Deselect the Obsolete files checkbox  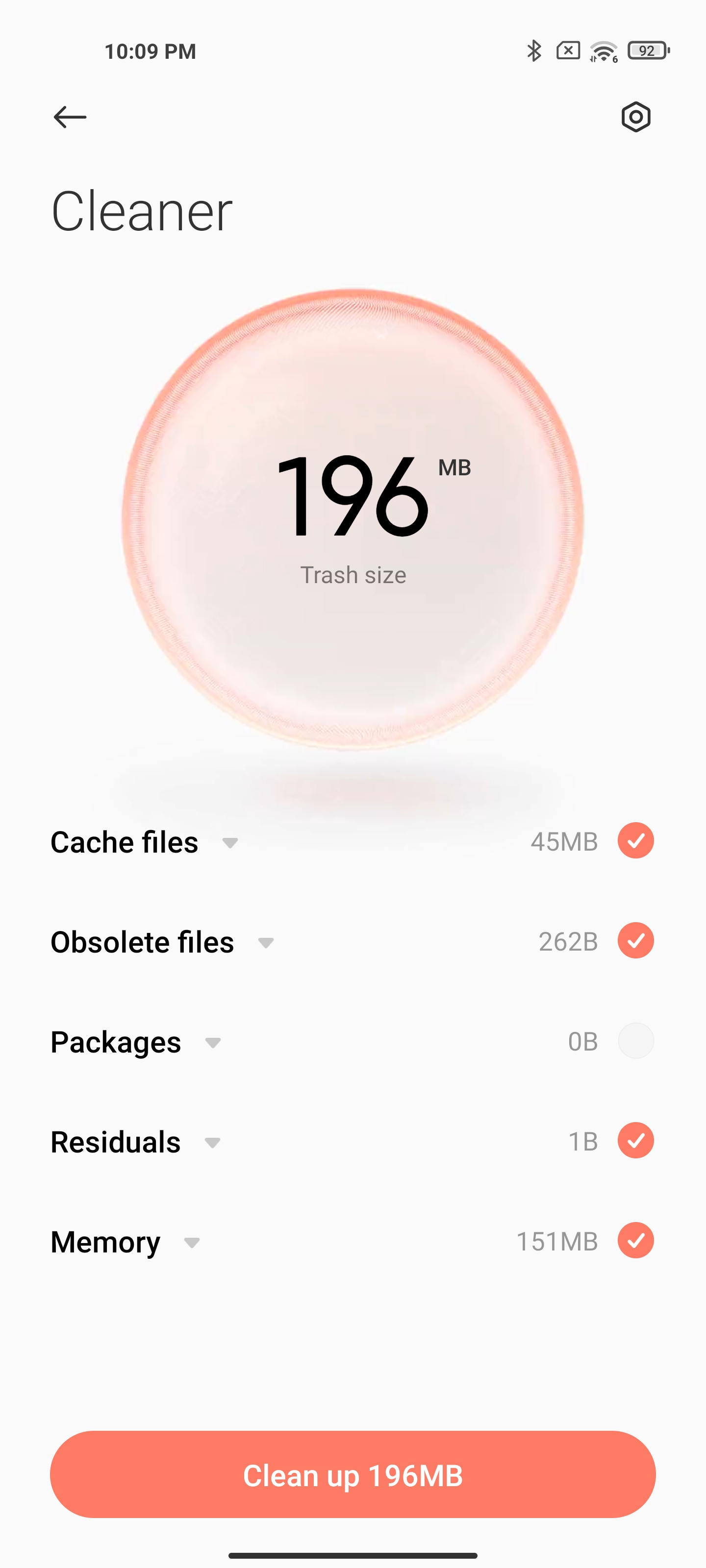[635, 940]
